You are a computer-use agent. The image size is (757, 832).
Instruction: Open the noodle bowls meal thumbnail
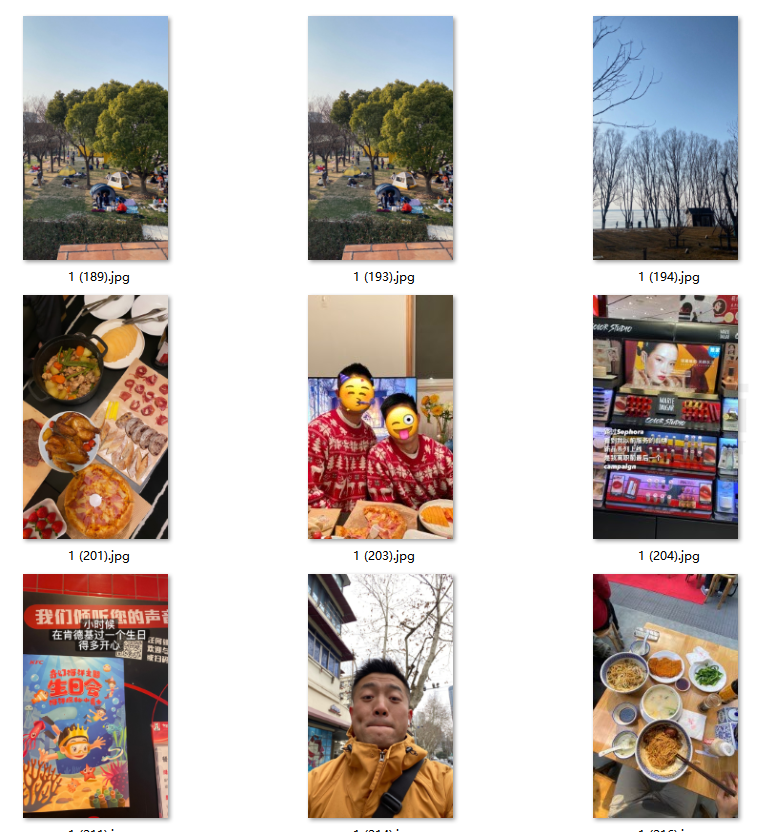pos(665,696)
